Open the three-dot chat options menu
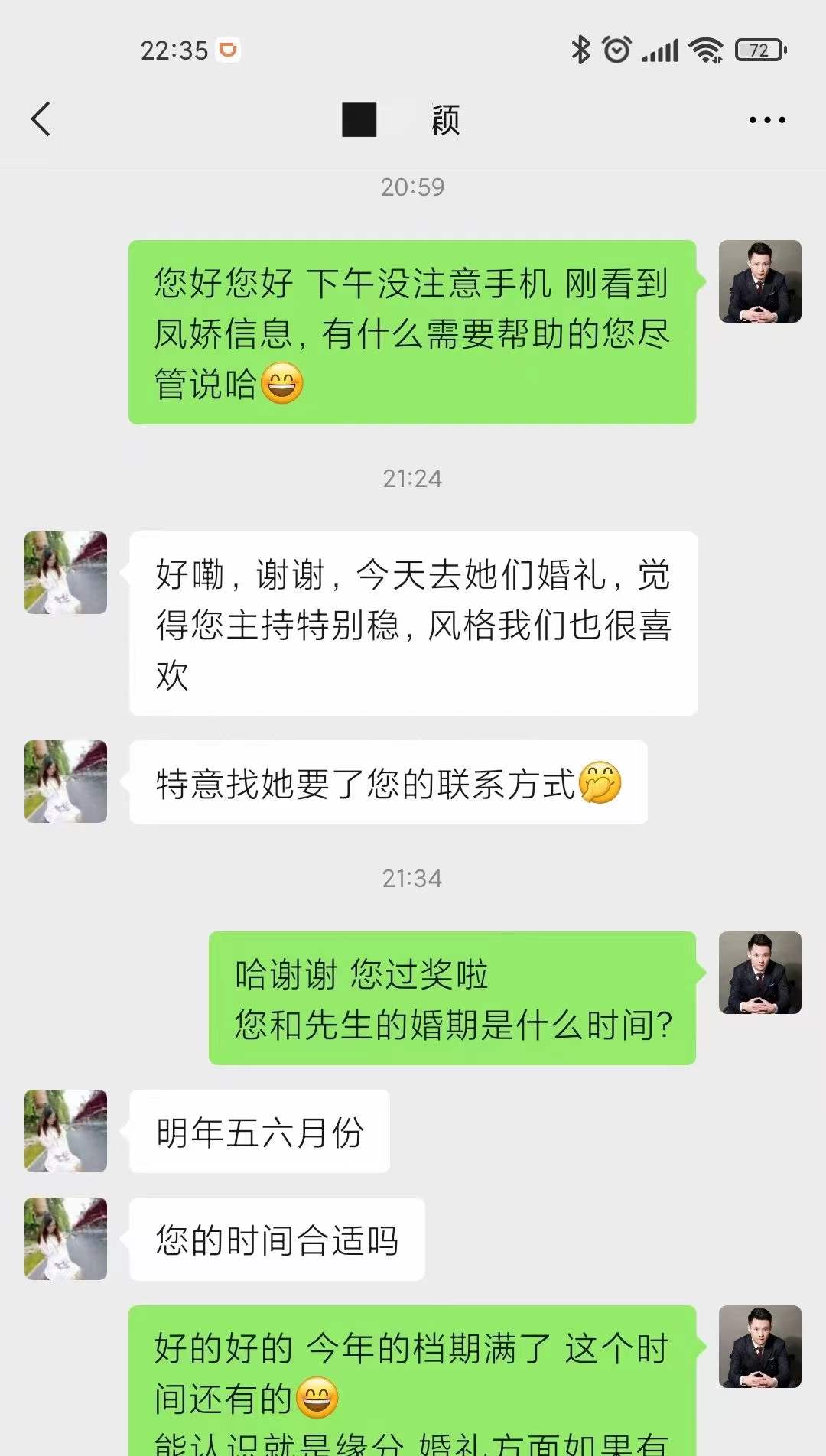This screenshot has height=1456, width=826. pos(767,120)
